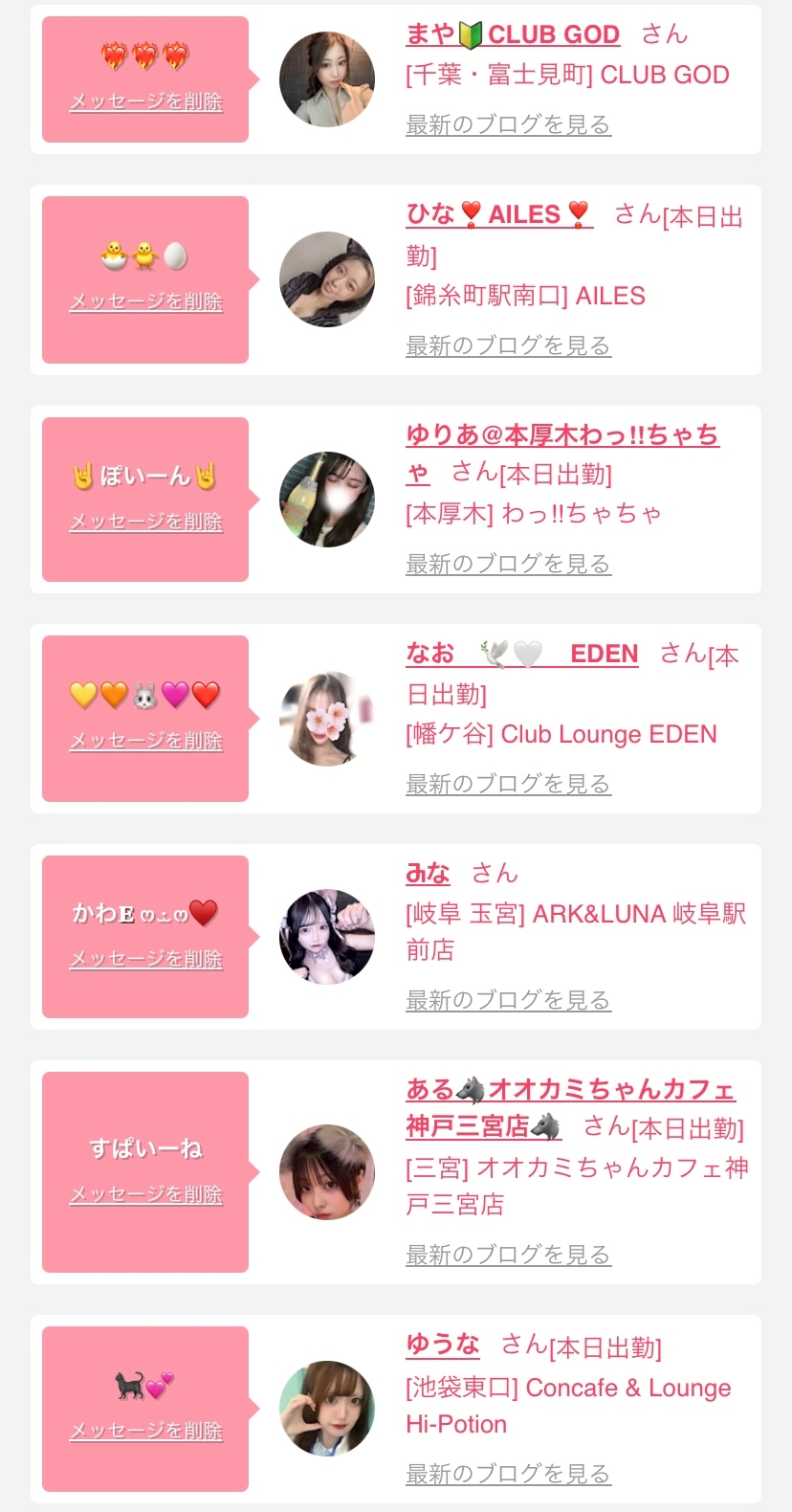Open なお EDEN profile link
Screen dimensions: 792x1512
pyautogui.click(x=521, y=654)
